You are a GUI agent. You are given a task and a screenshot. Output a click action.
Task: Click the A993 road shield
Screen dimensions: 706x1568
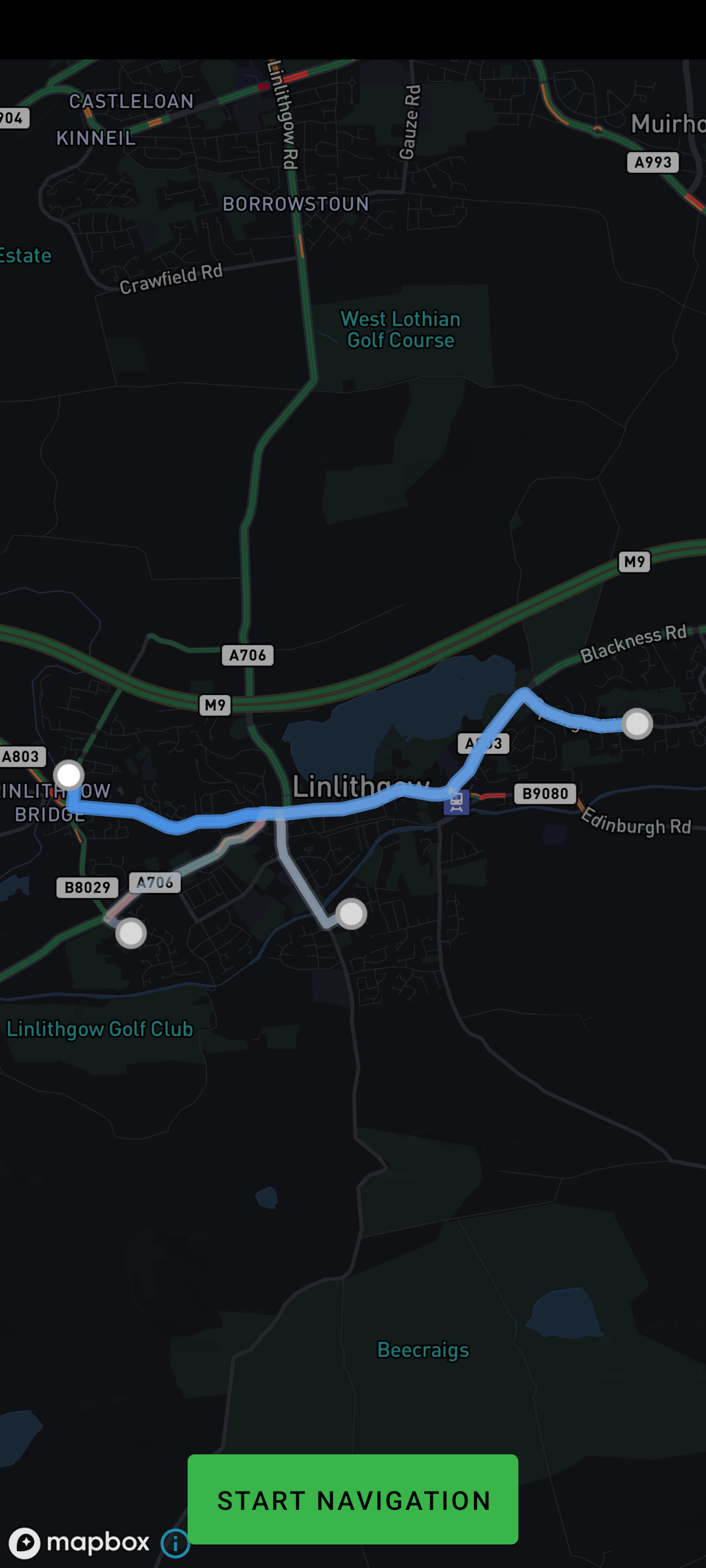point(652,163)
